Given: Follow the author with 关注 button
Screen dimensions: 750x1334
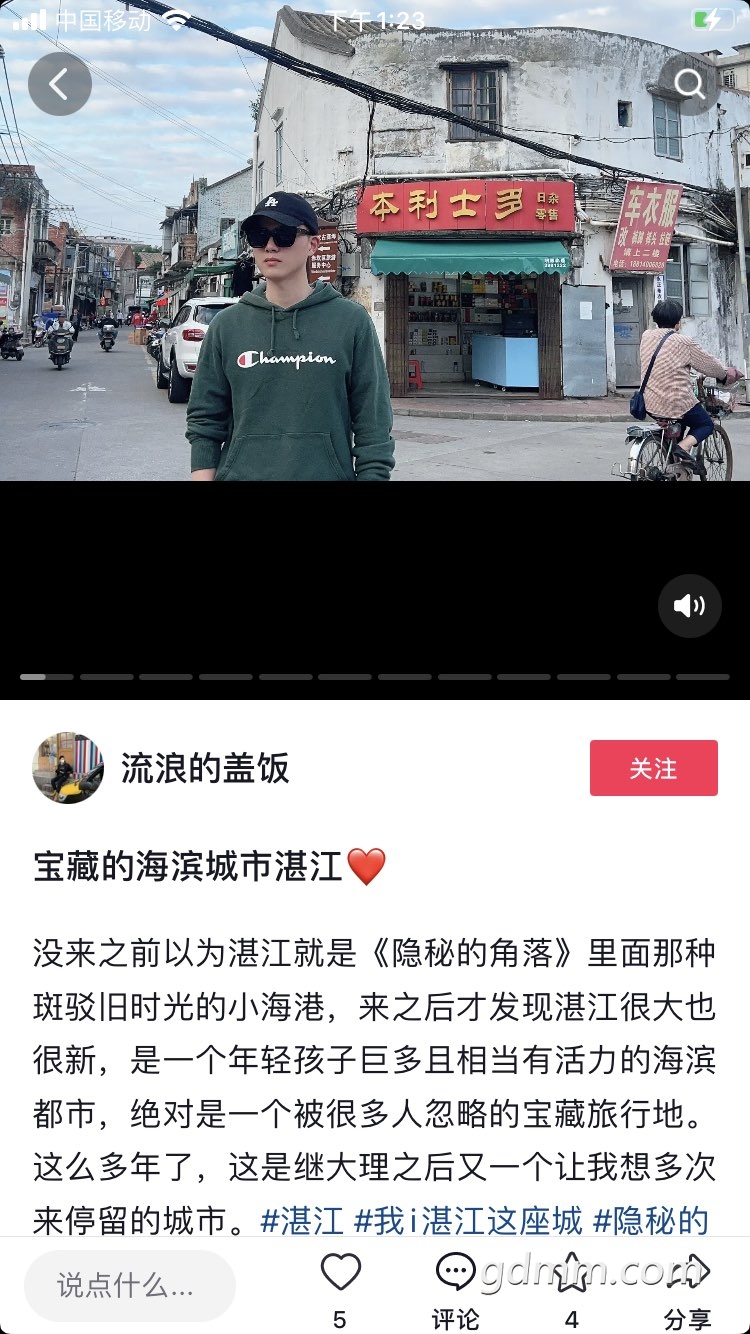Looking at the screenshot, I should (654, 768).
